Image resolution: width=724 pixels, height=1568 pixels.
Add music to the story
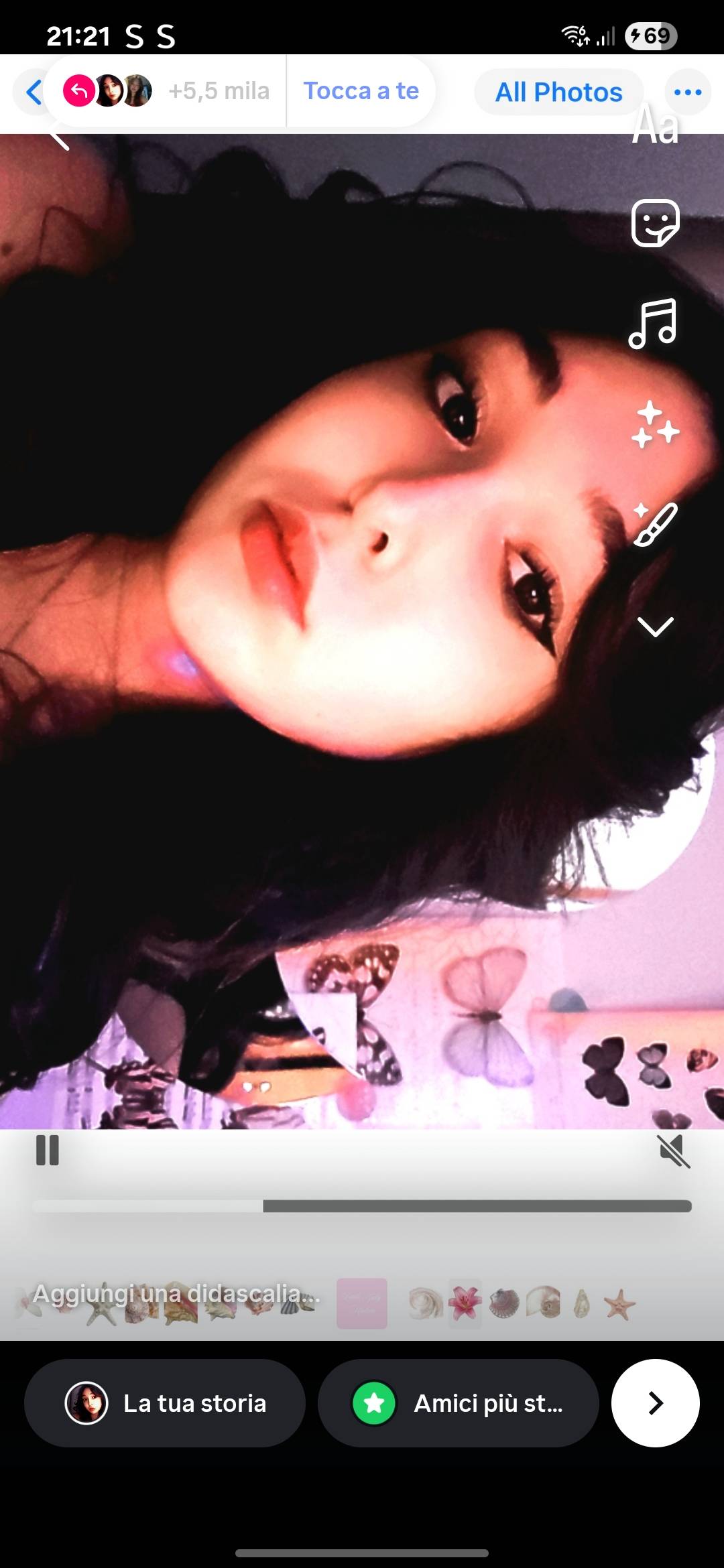point(654,324)
